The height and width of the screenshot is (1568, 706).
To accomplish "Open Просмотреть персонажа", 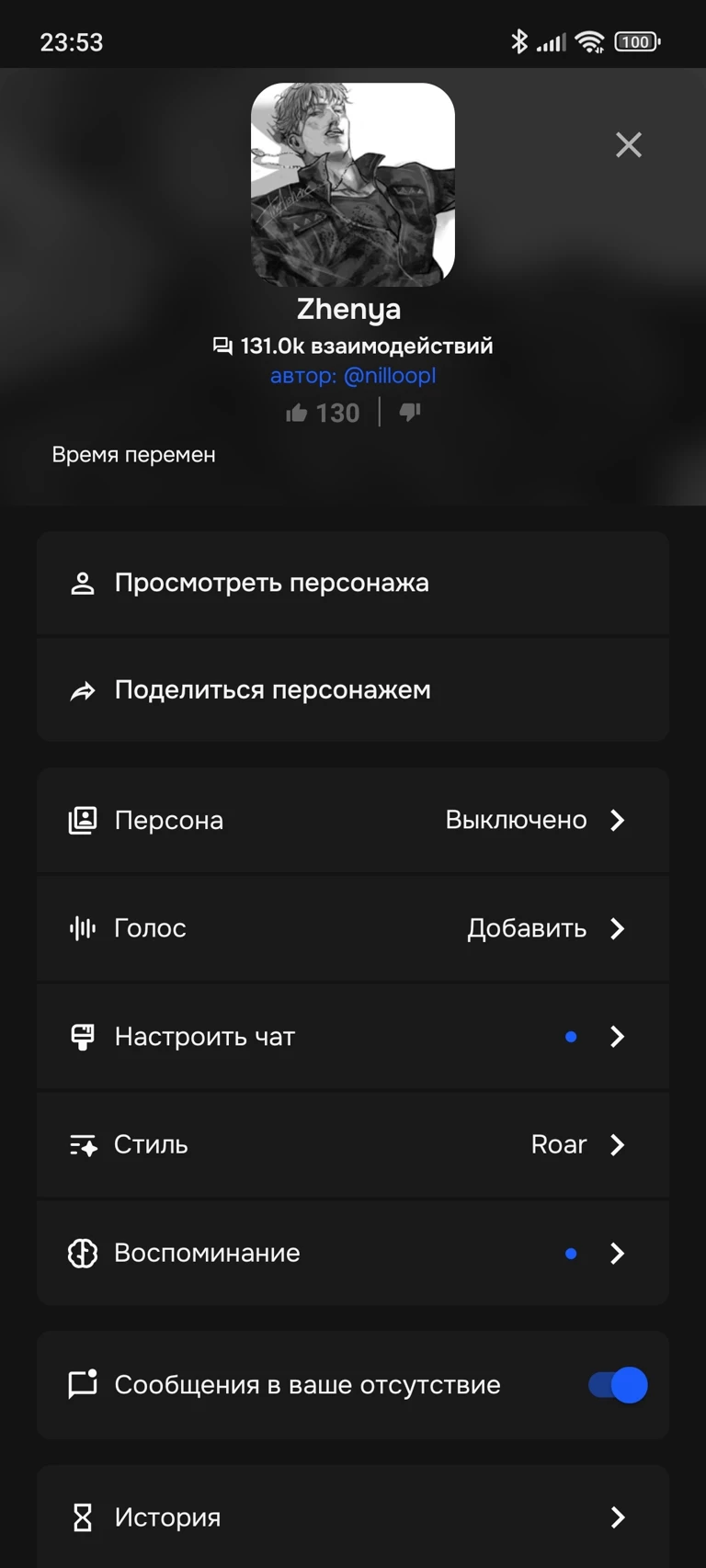I will [x=353, y=583].
